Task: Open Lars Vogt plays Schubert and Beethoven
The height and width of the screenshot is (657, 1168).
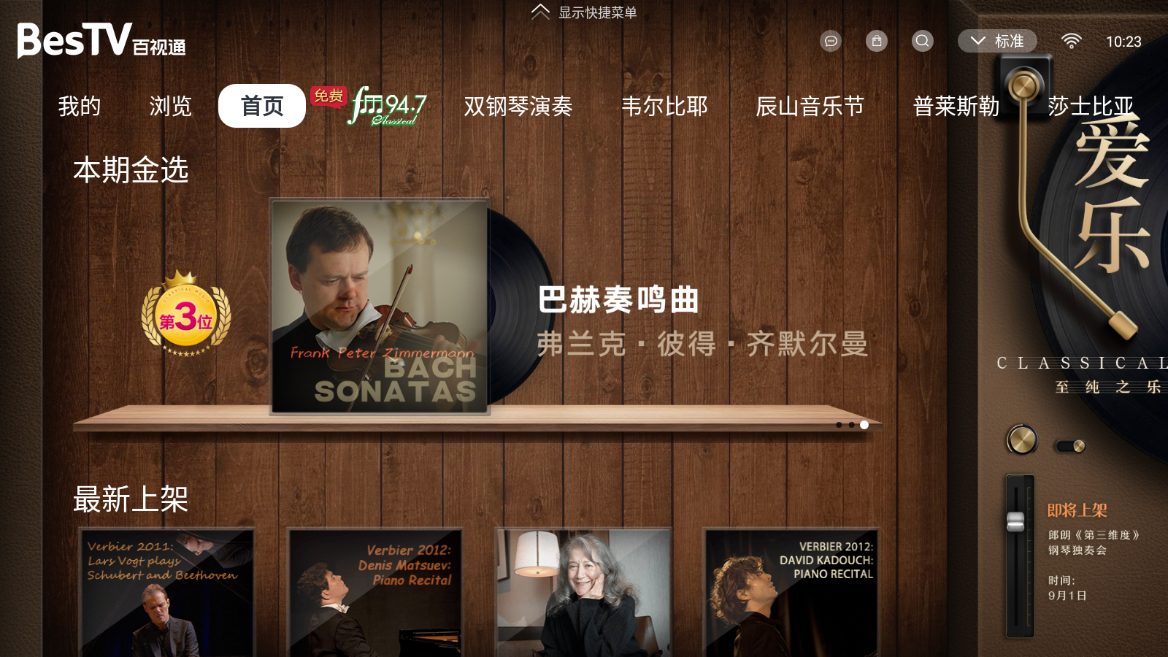Action: click(x=166, y=592)
